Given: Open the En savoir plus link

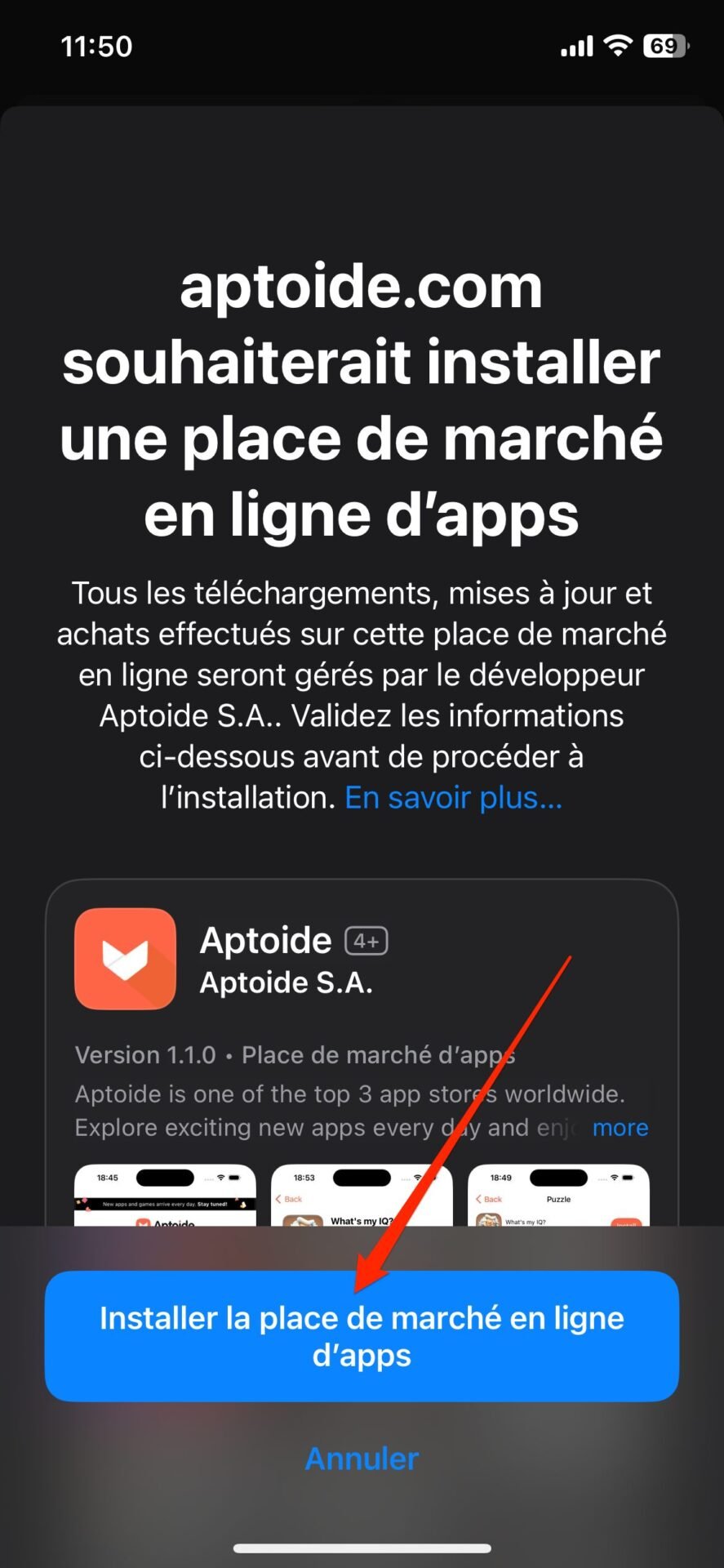Looking at the screenshot, I should point(453,797).
